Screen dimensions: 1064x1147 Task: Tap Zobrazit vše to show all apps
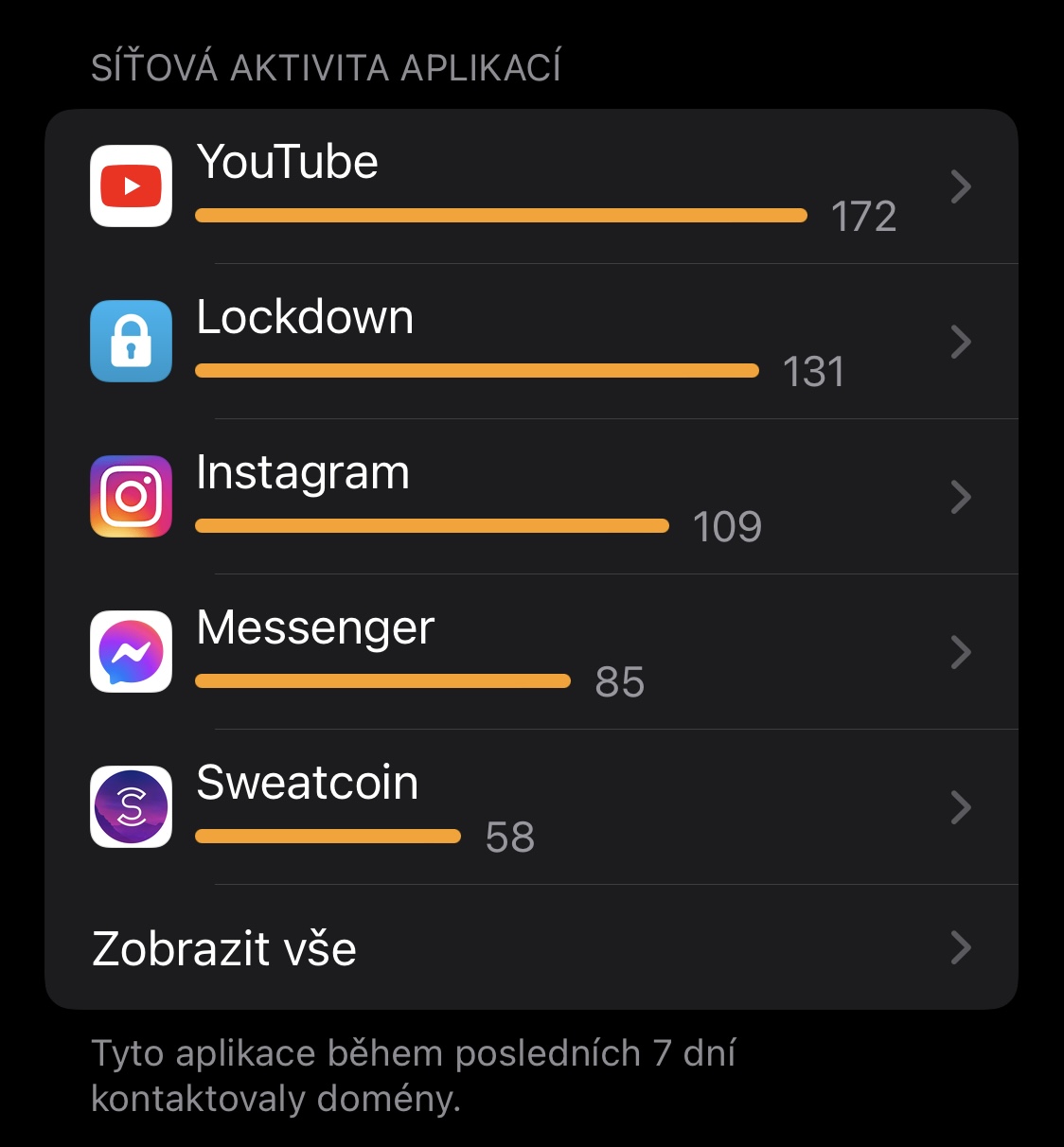(x=530, y=947)
